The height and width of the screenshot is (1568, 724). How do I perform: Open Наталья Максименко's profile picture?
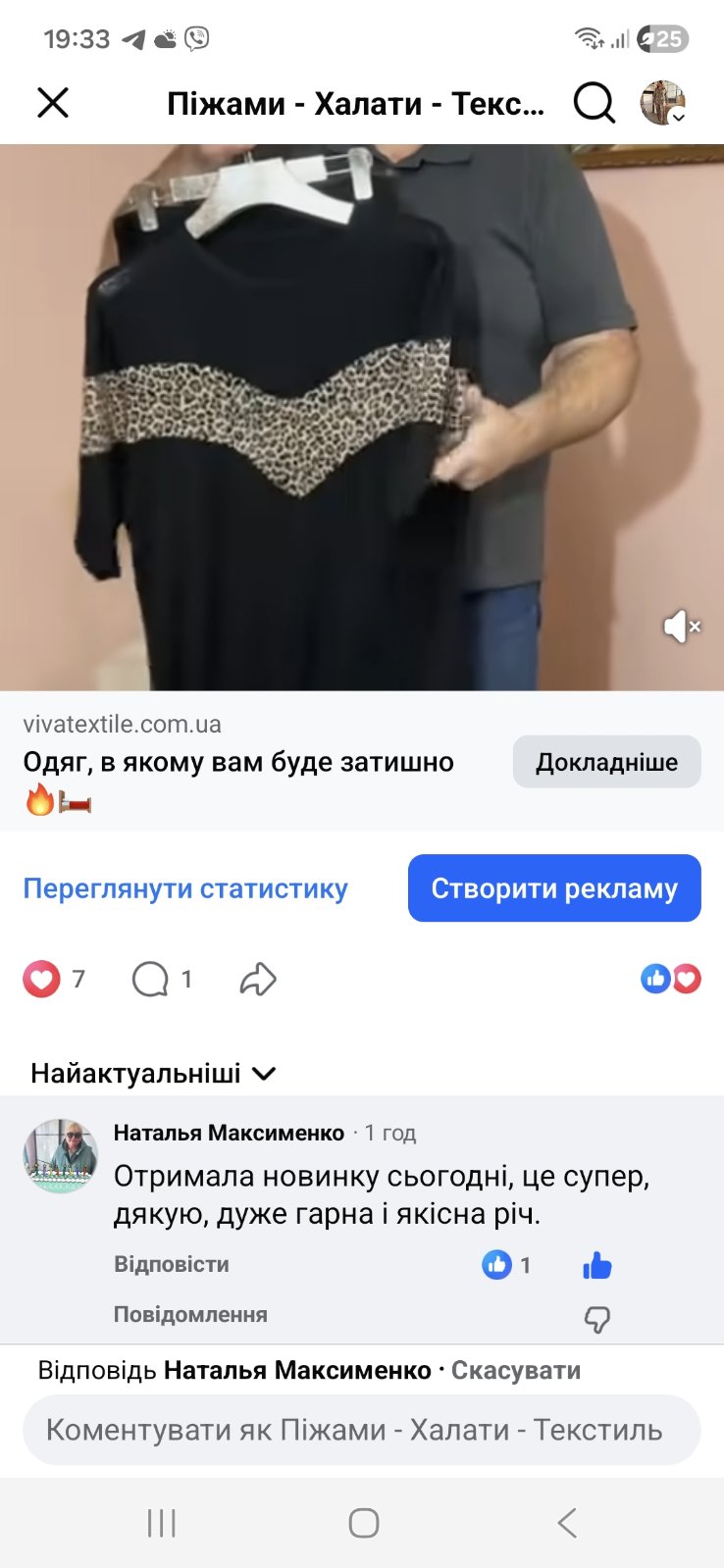point(61,1156)
